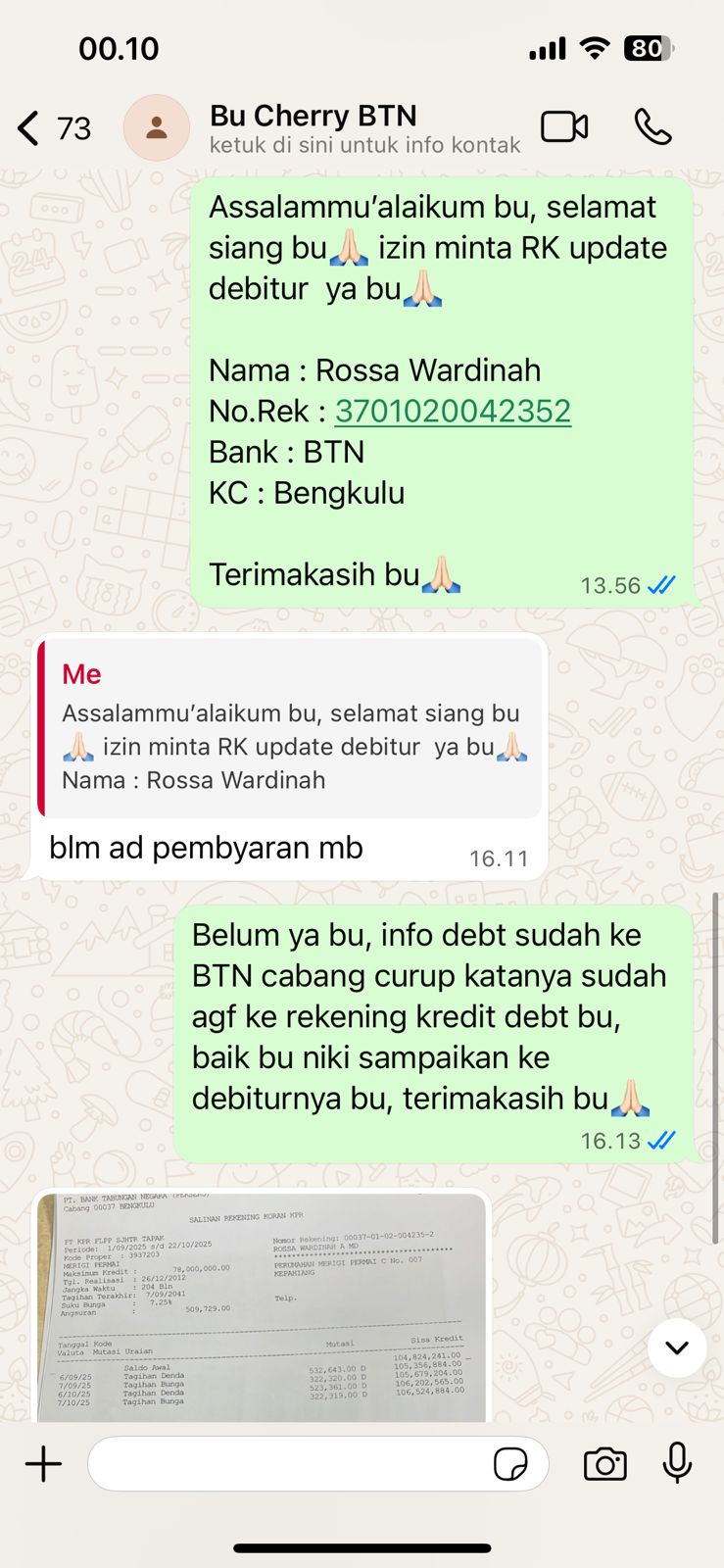This screenshot has height=1568, width=724.
Task: Start a voice call with Bu Cherry
Action: pos(652,127)
